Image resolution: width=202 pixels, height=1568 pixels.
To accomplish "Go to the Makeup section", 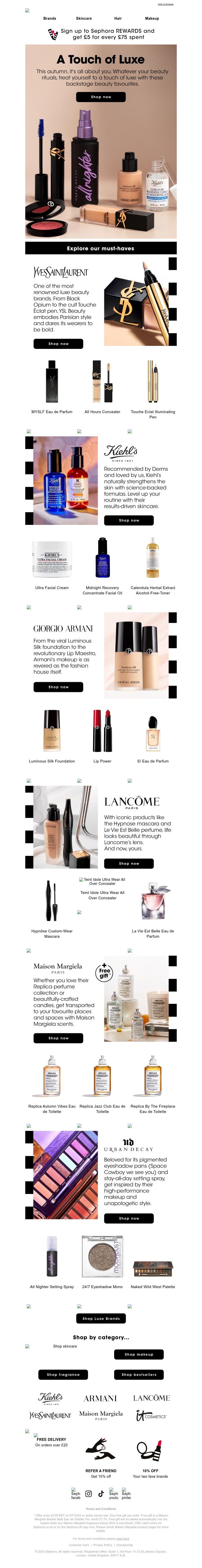I will (x=152, y=18).
